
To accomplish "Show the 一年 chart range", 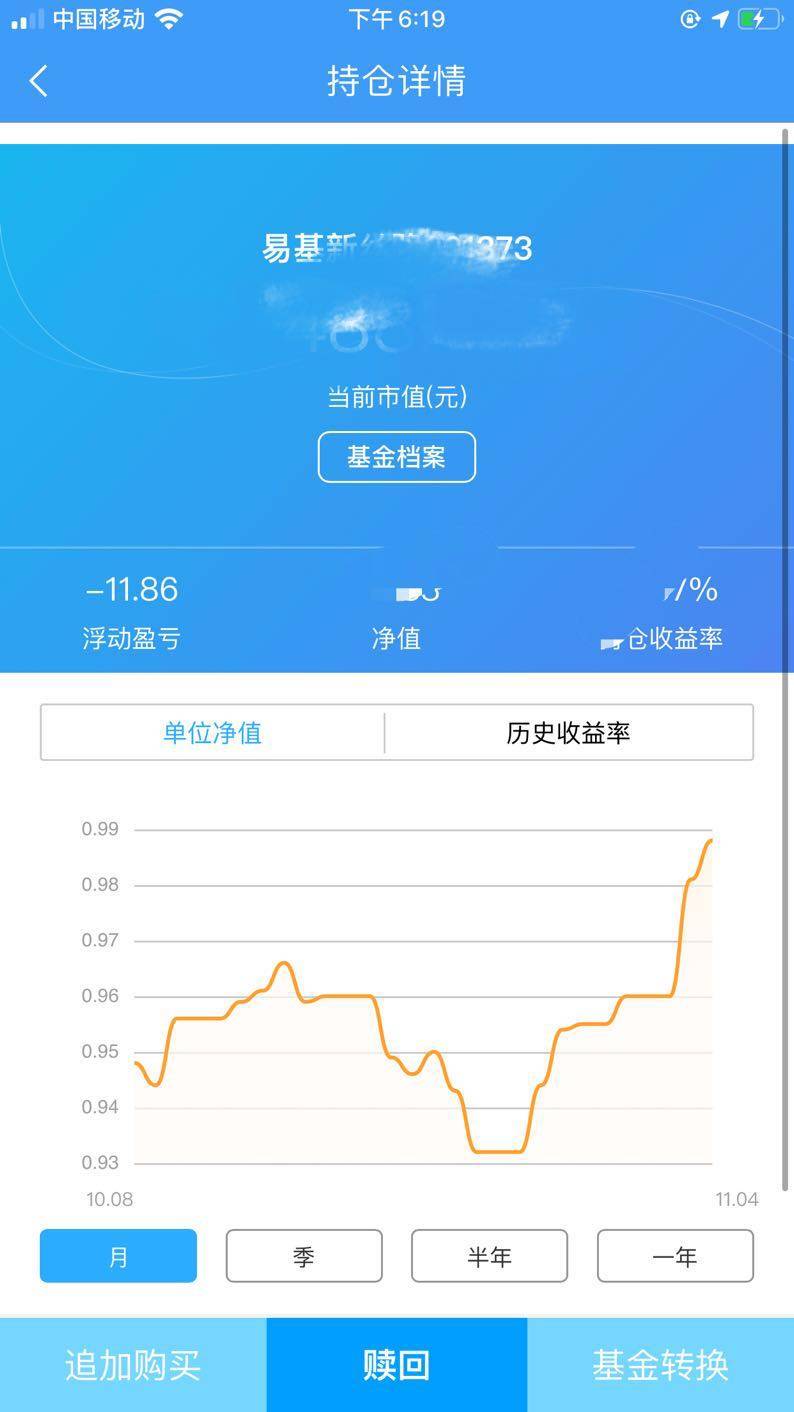I will coord(675,1256).
